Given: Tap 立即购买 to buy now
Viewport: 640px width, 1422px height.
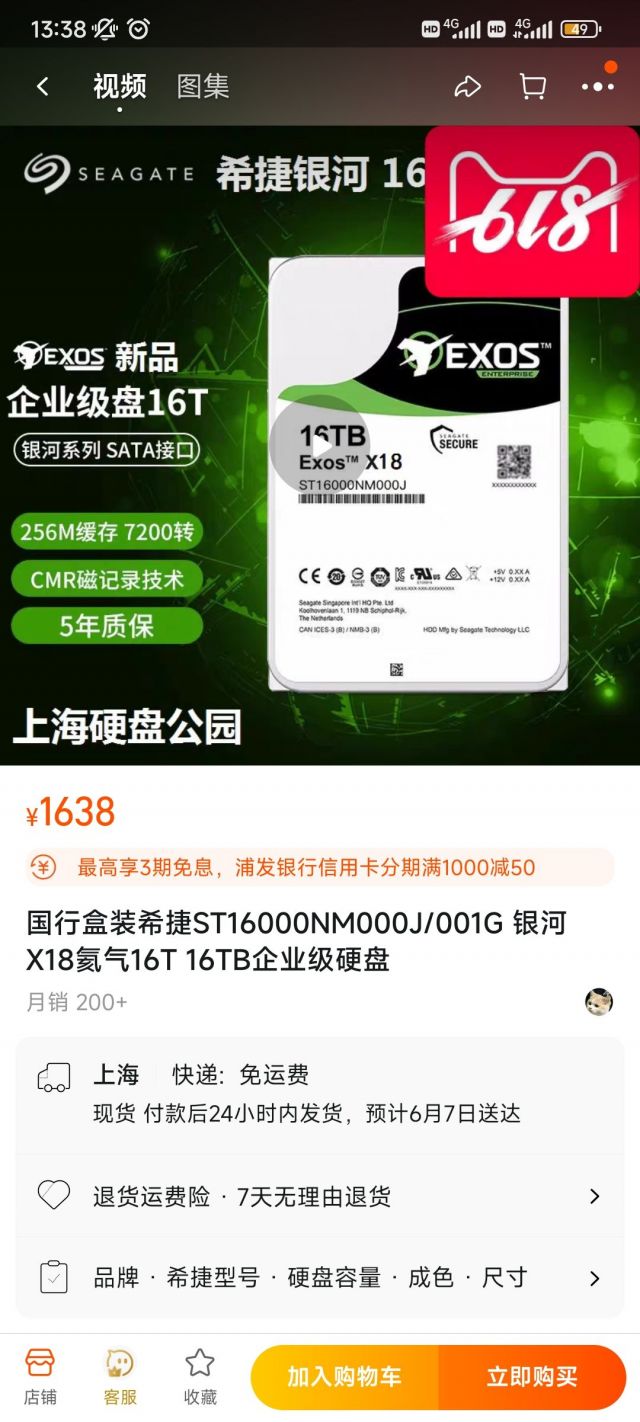Looking at the screenshot, I should pos(532,1377).
